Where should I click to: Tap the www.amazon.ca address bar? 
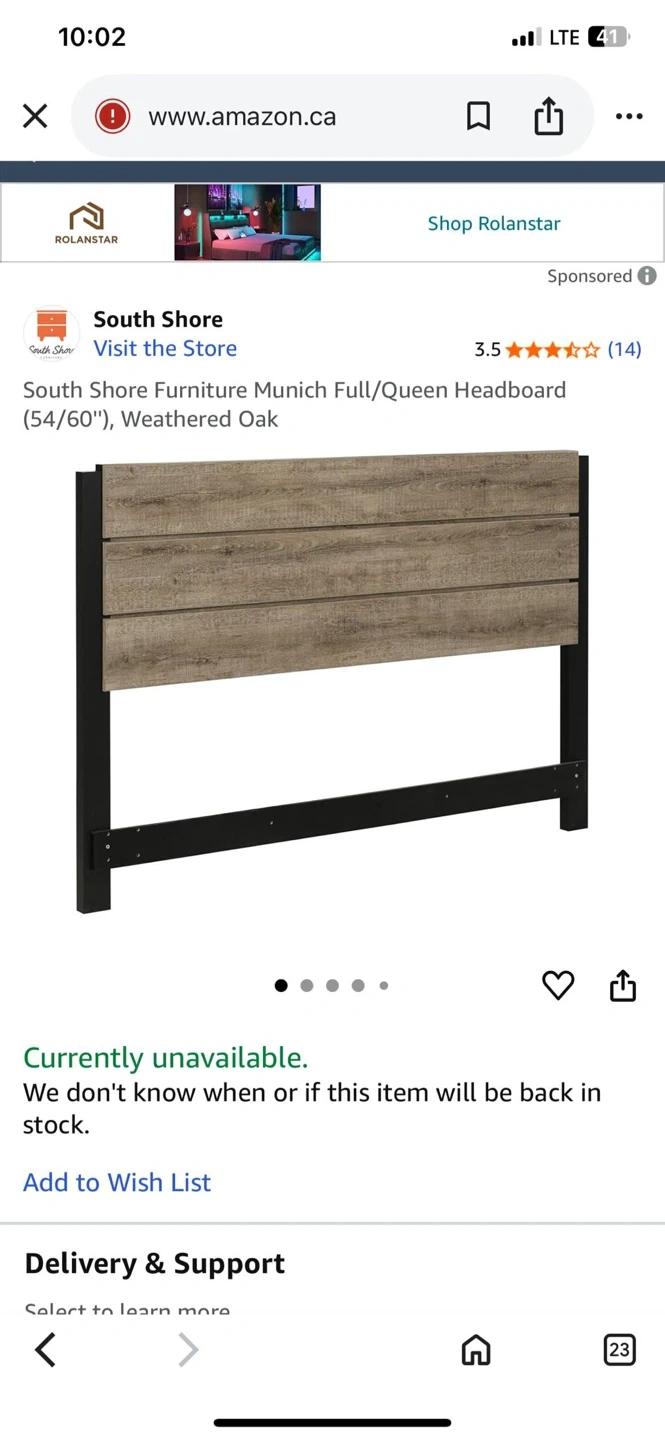242,117
